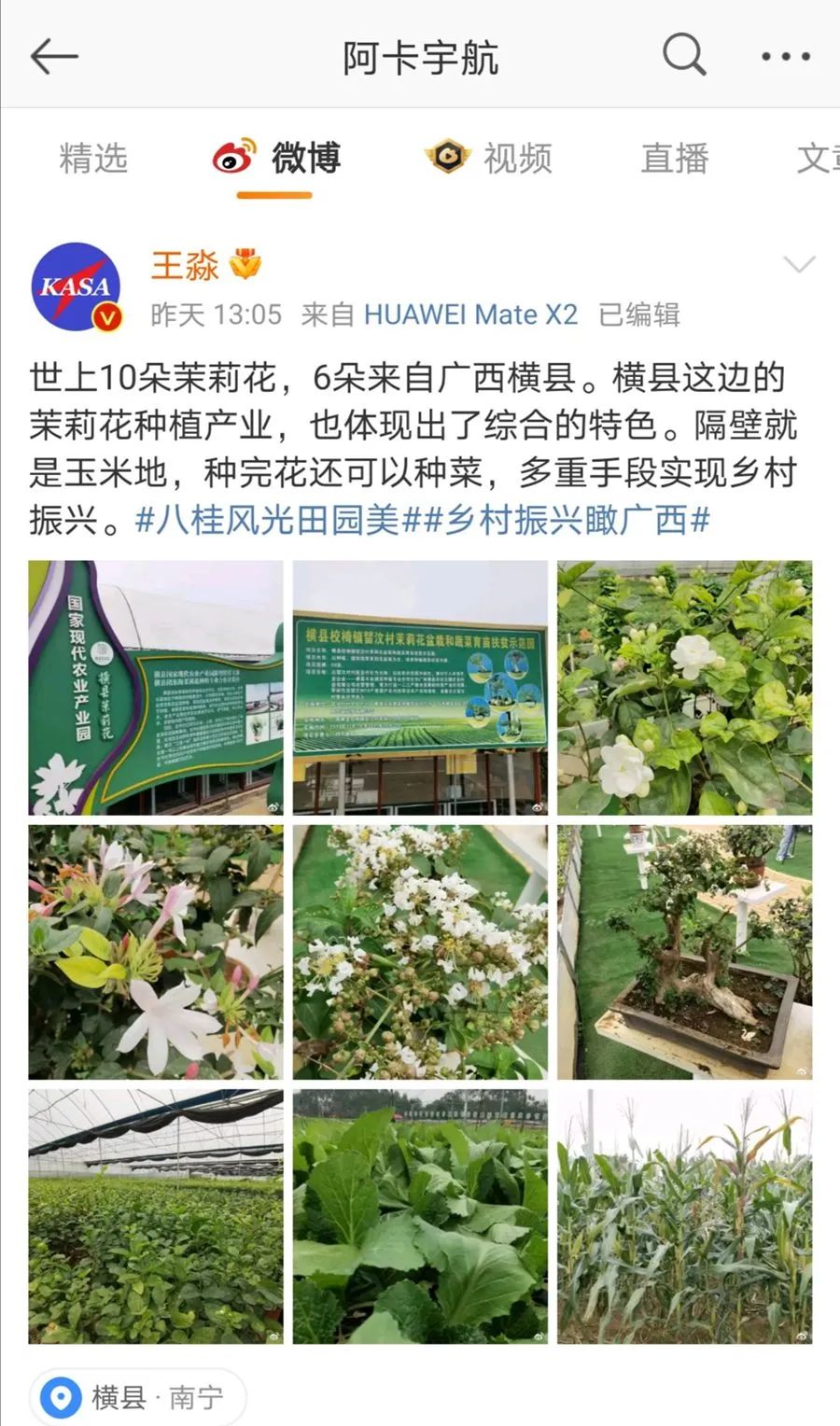Switch to the 精选 tab

tap(93, 159)
